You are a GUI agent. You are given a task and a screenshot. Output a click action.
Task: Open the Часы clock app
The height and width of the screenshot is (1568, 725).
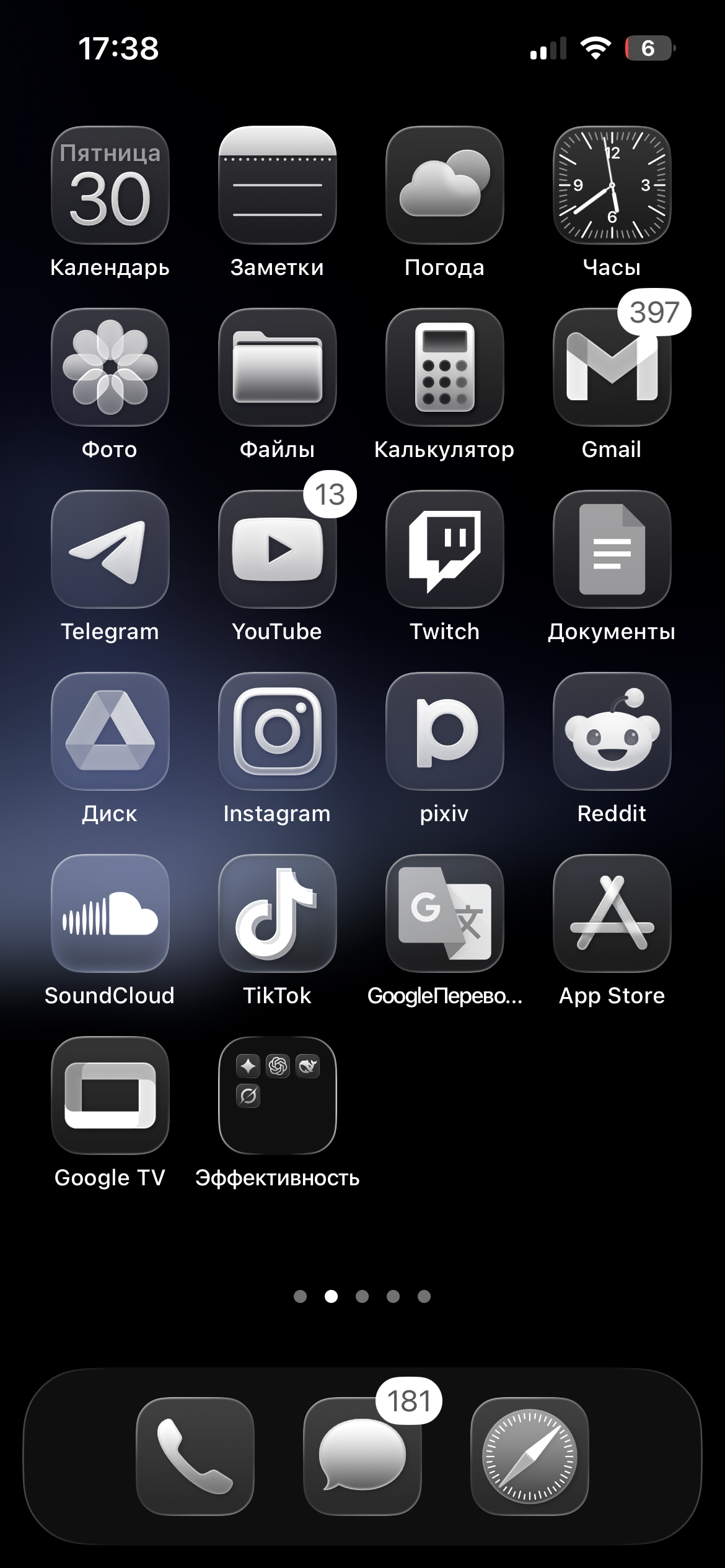[x=612, y=185]
